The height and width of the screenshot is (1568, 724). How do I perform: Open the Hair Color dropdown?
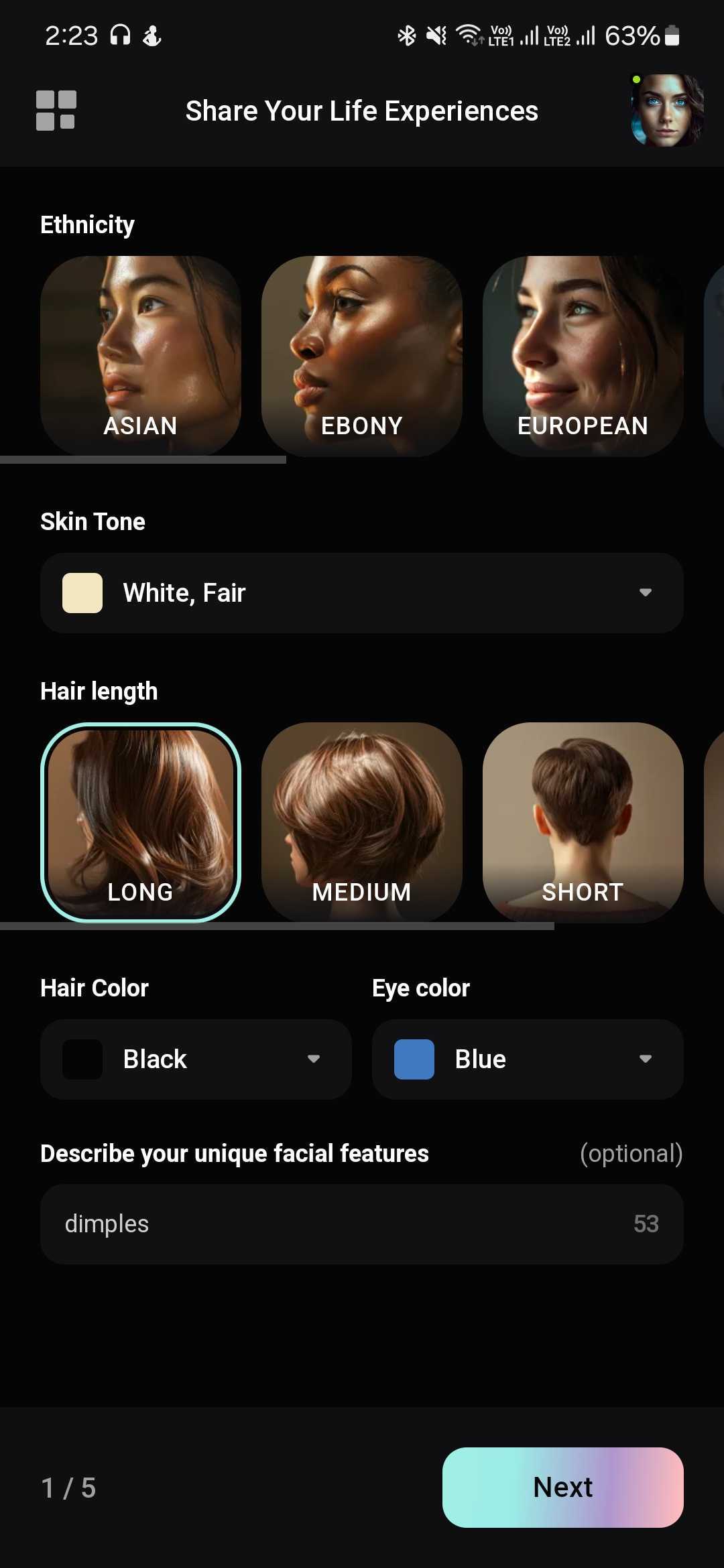pos(196,1059)
